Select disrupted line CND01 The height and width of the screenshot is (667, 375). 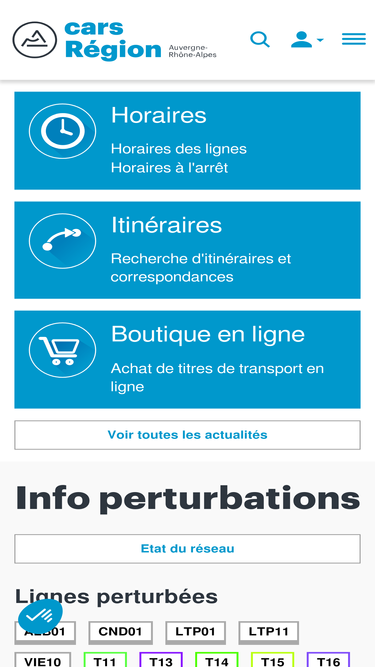click(120, 632)
